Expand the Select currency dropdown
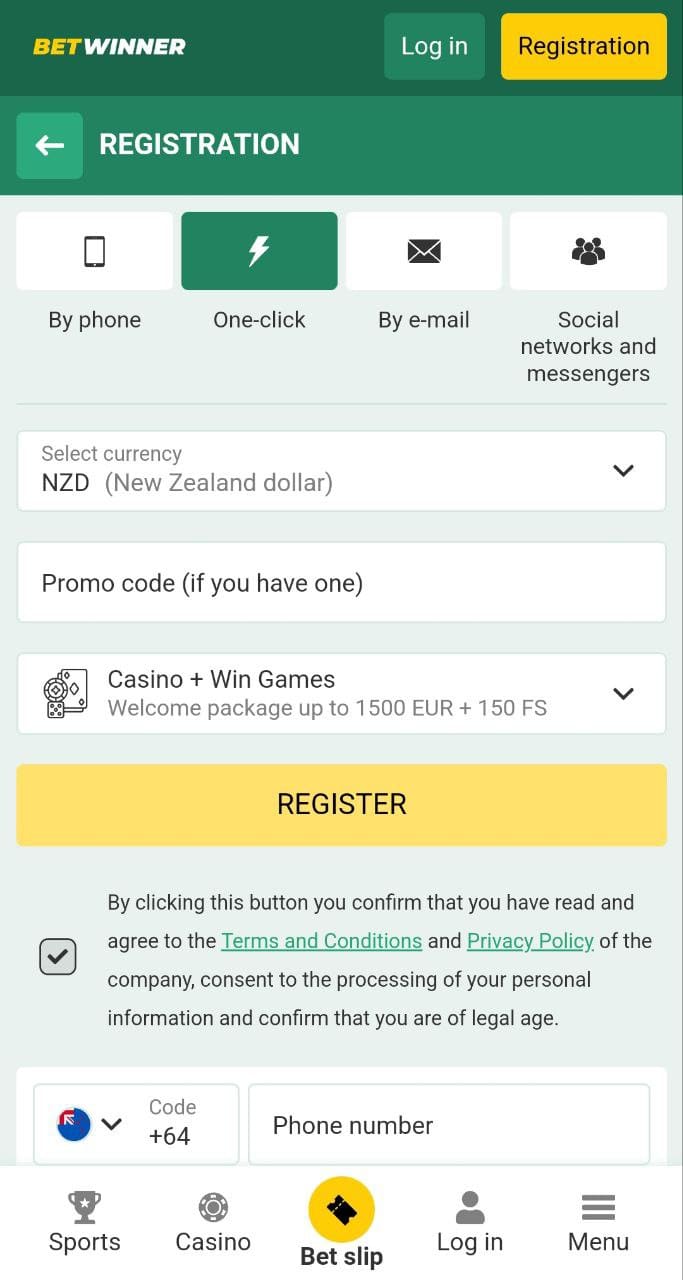 point(341,470)
